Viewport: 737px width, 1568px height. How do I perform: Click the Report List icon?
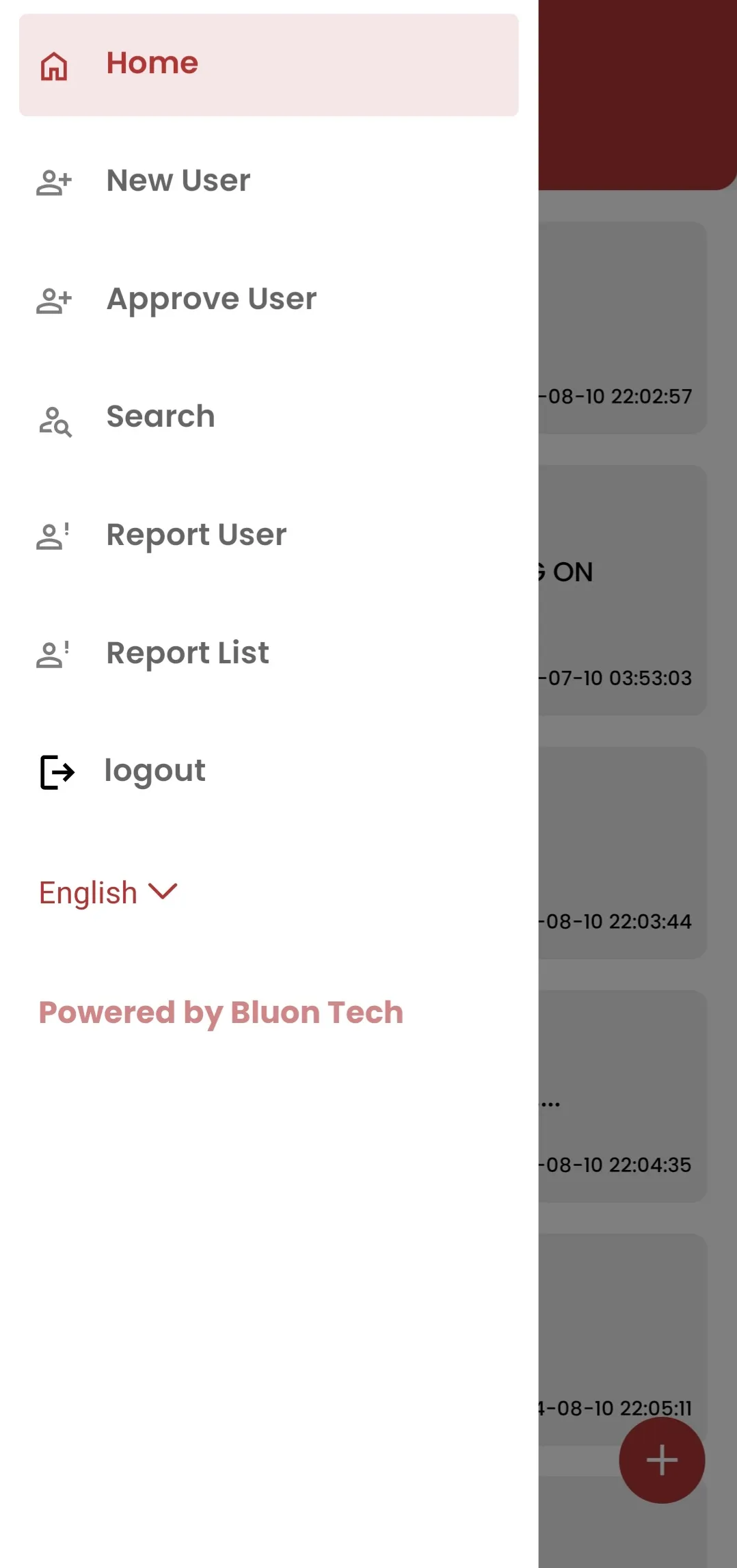[x=54, y=654]
